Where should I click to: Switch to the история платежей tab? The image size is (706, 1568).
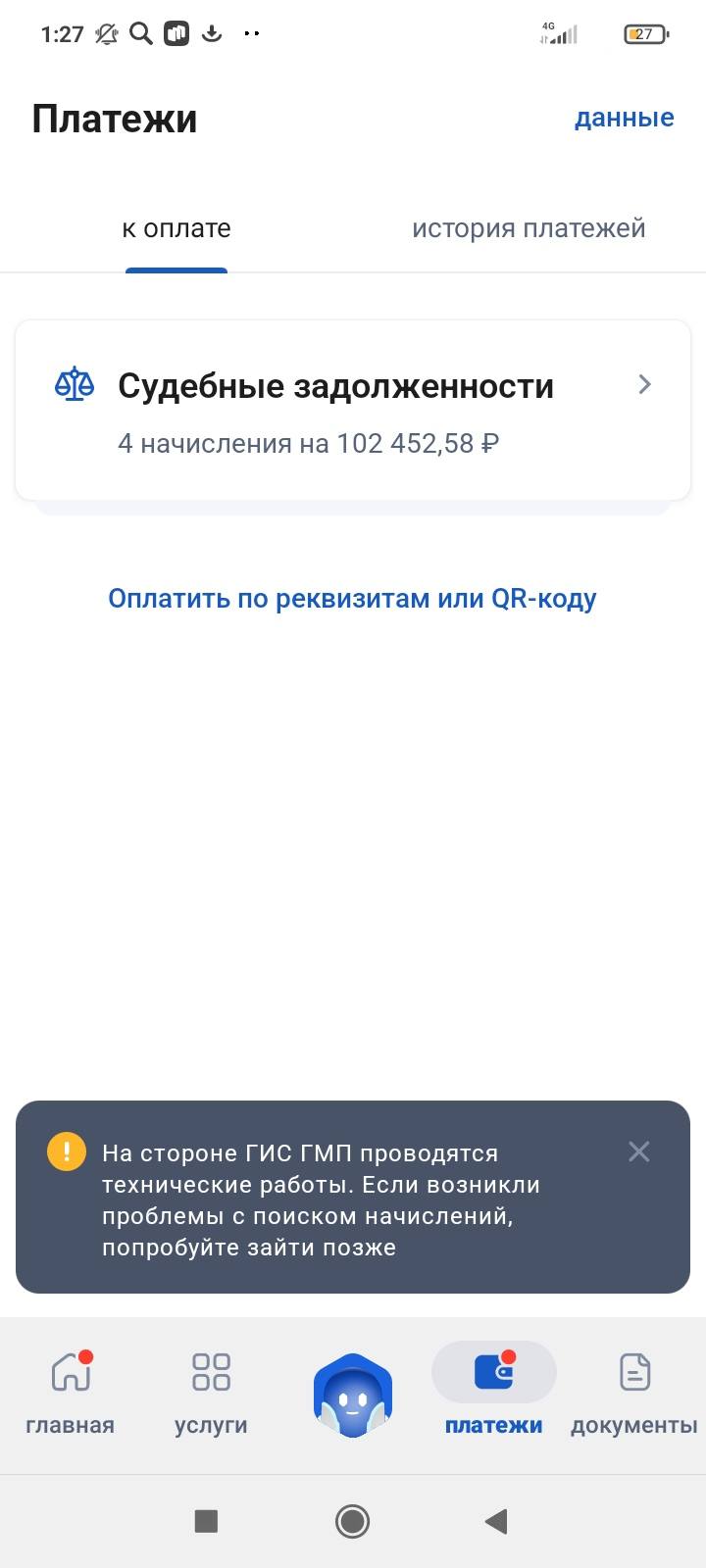[528, 227]
